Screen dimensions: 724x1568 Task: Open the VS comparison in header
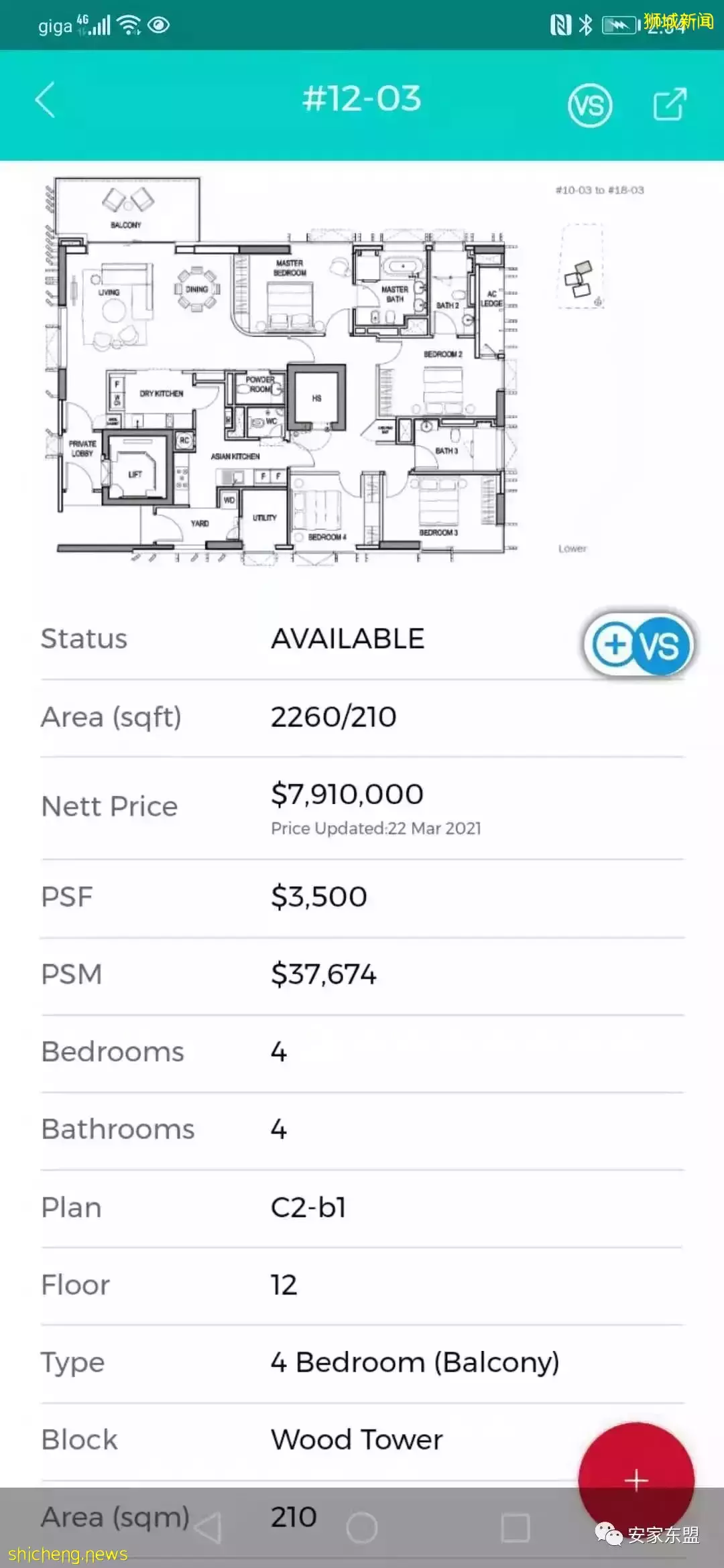pyautogui.click(x=590, y=105)
